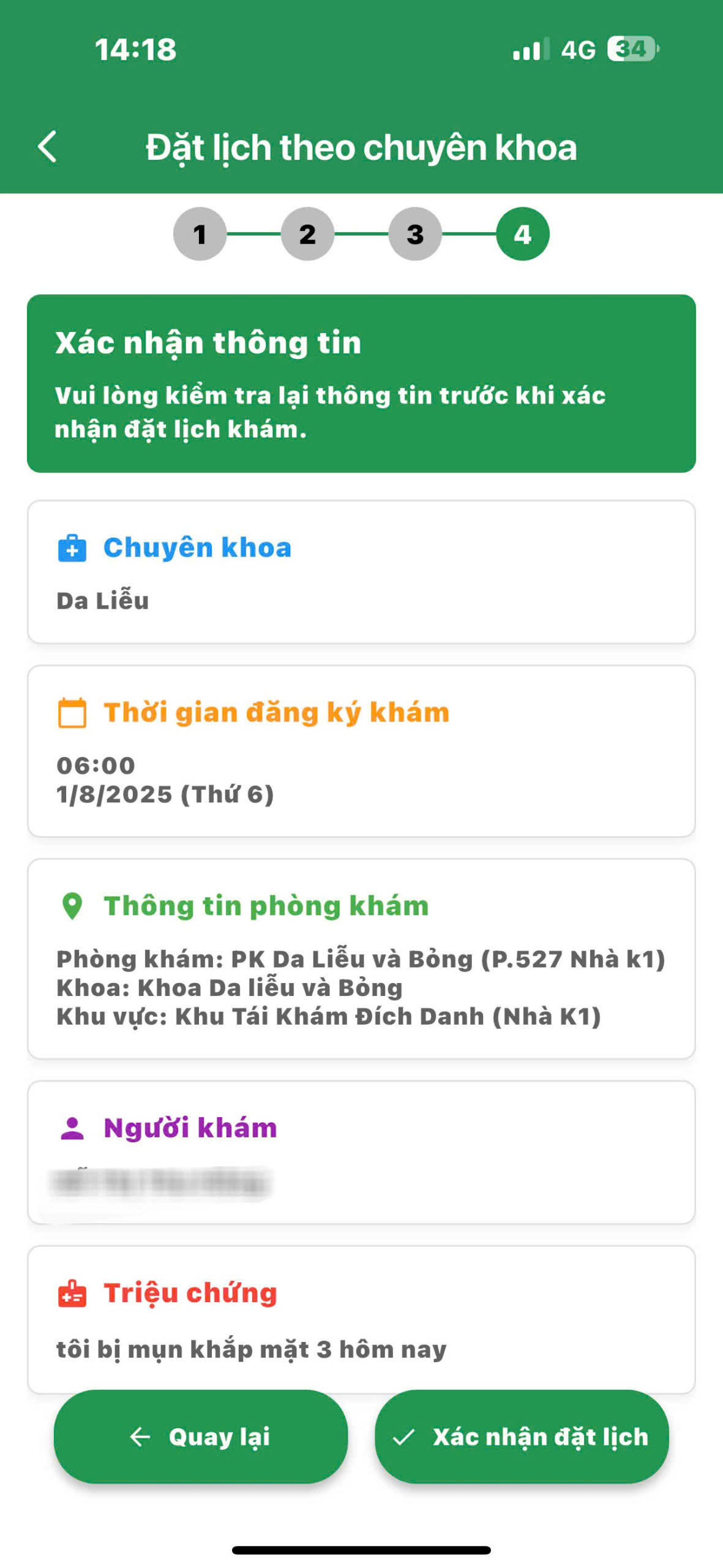Tap the Quay lại button
The width and height of the screenshot is (723, 1568).
point(201,1436)
